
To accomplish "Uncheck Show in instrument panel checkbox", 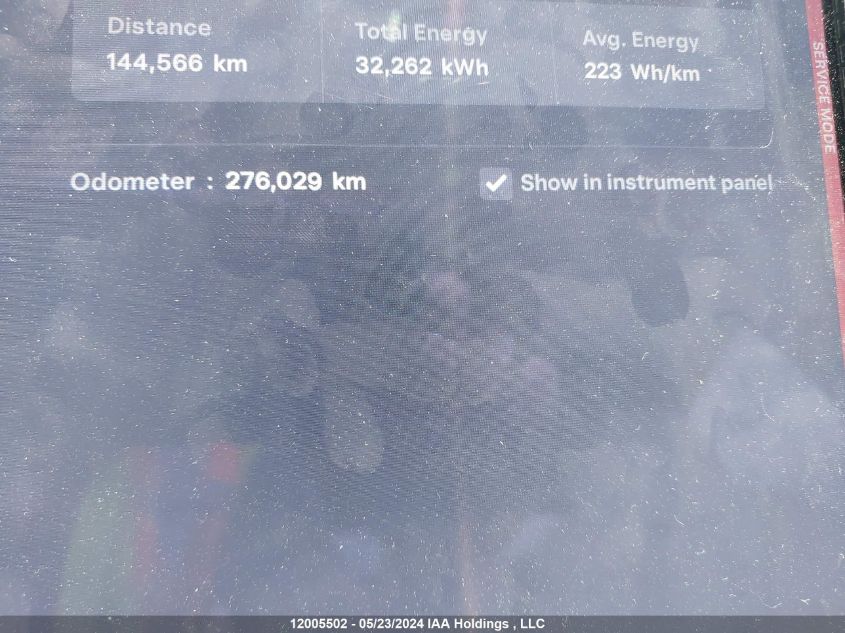I will click(x=496, y=183).
